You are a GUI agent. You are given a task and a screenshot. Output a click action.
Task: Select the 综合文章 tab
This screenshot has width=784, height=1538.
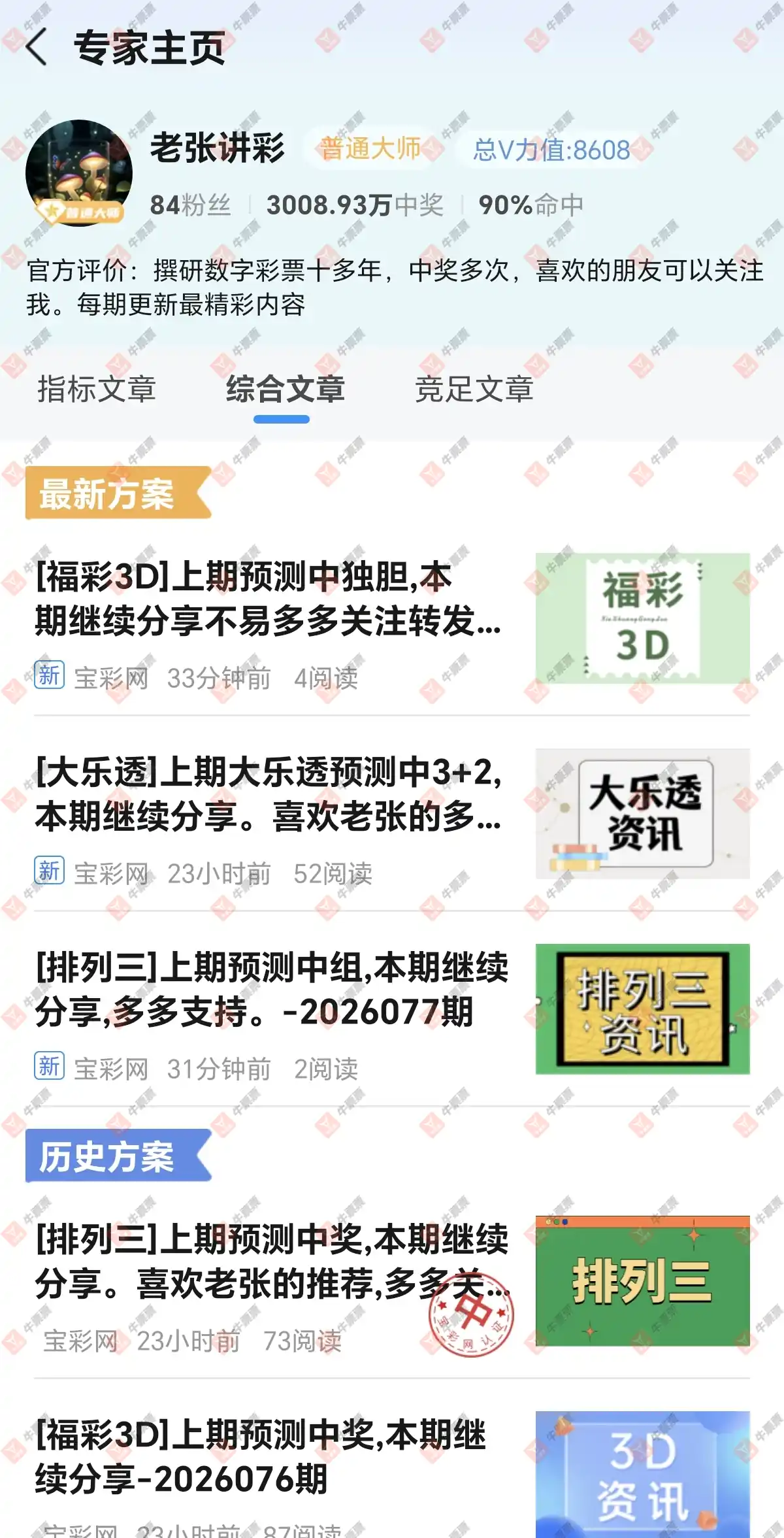pos(285,389)
